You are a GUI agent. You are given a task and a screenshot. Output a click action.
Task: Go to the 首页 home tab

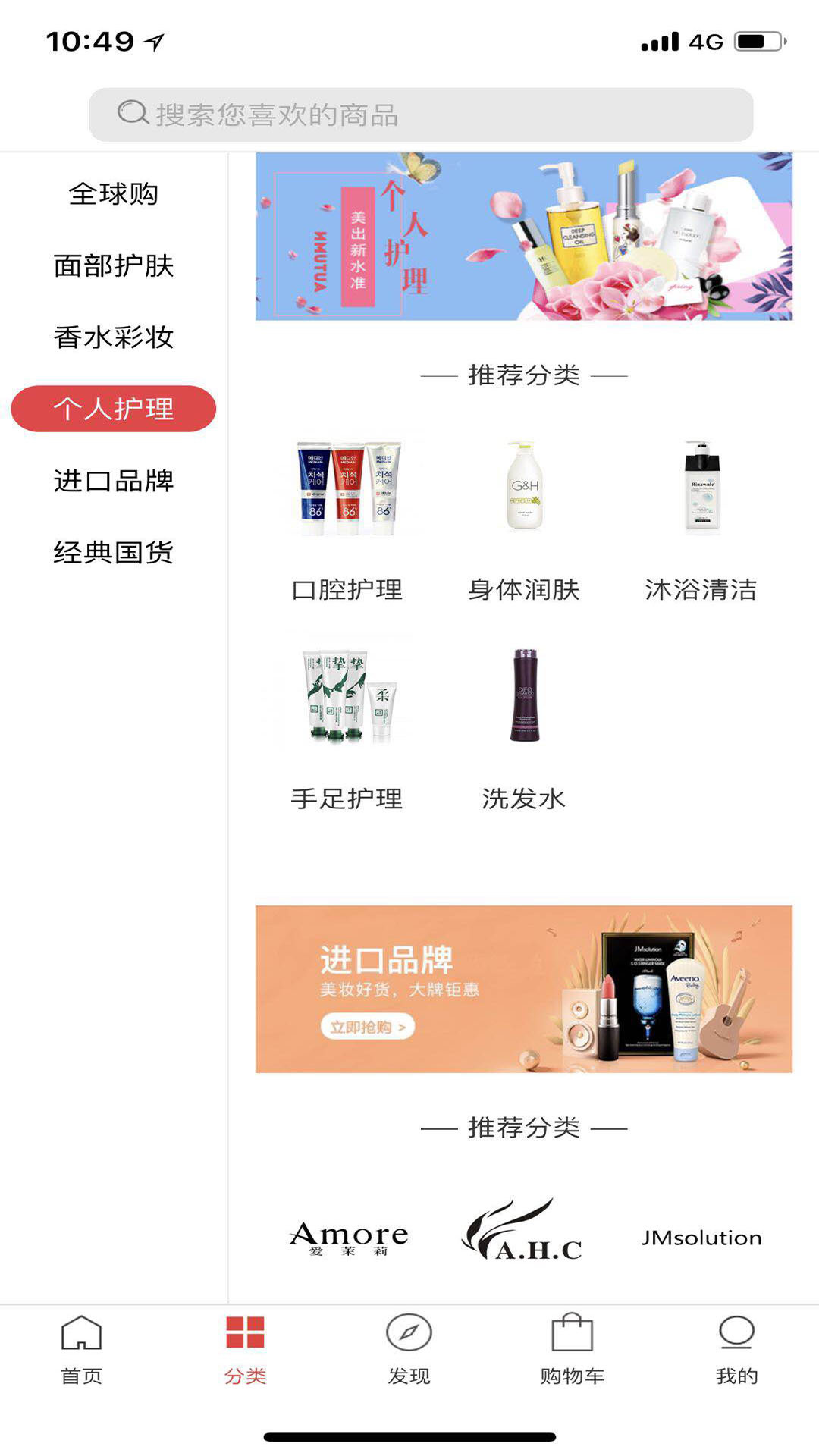[81, 1350]
